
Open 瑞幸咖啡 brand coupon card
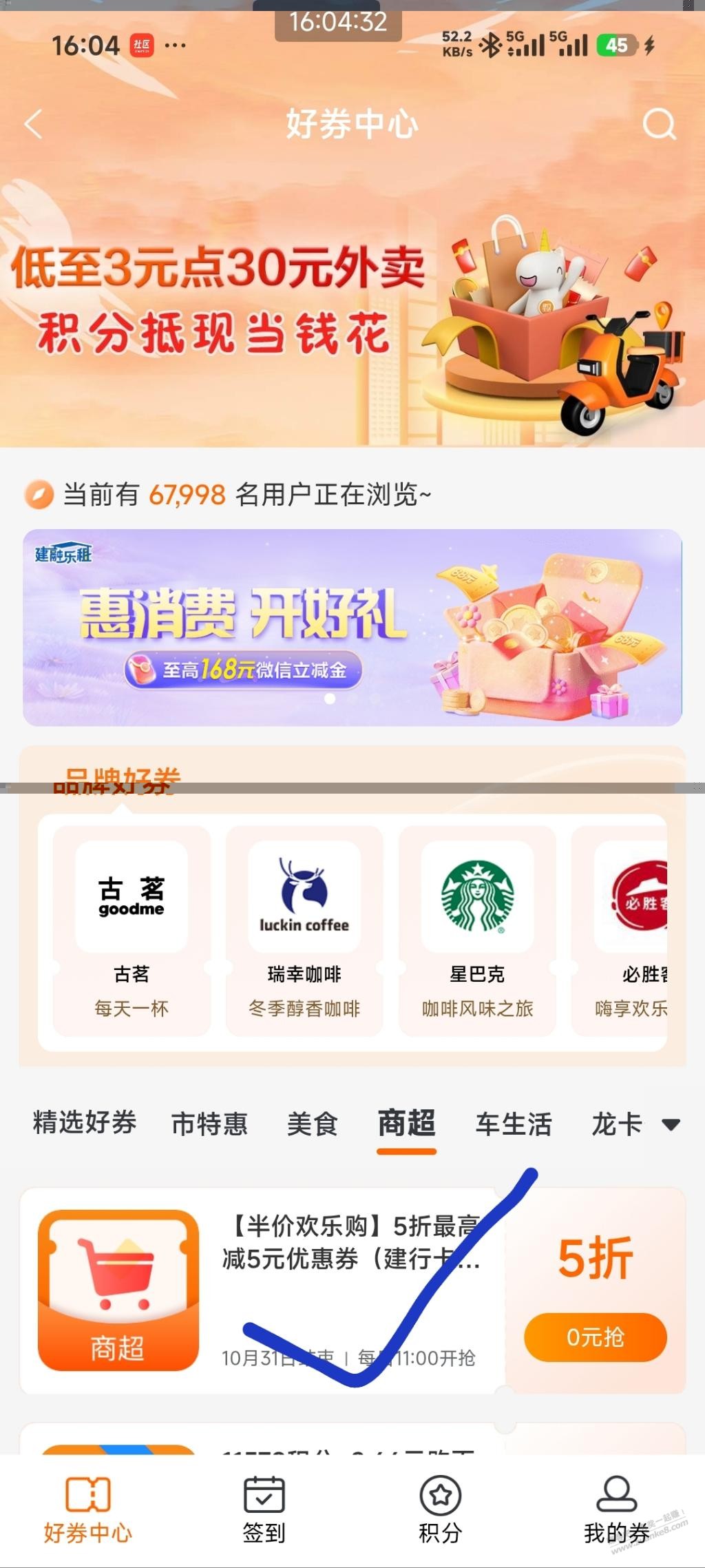(304, 930)
